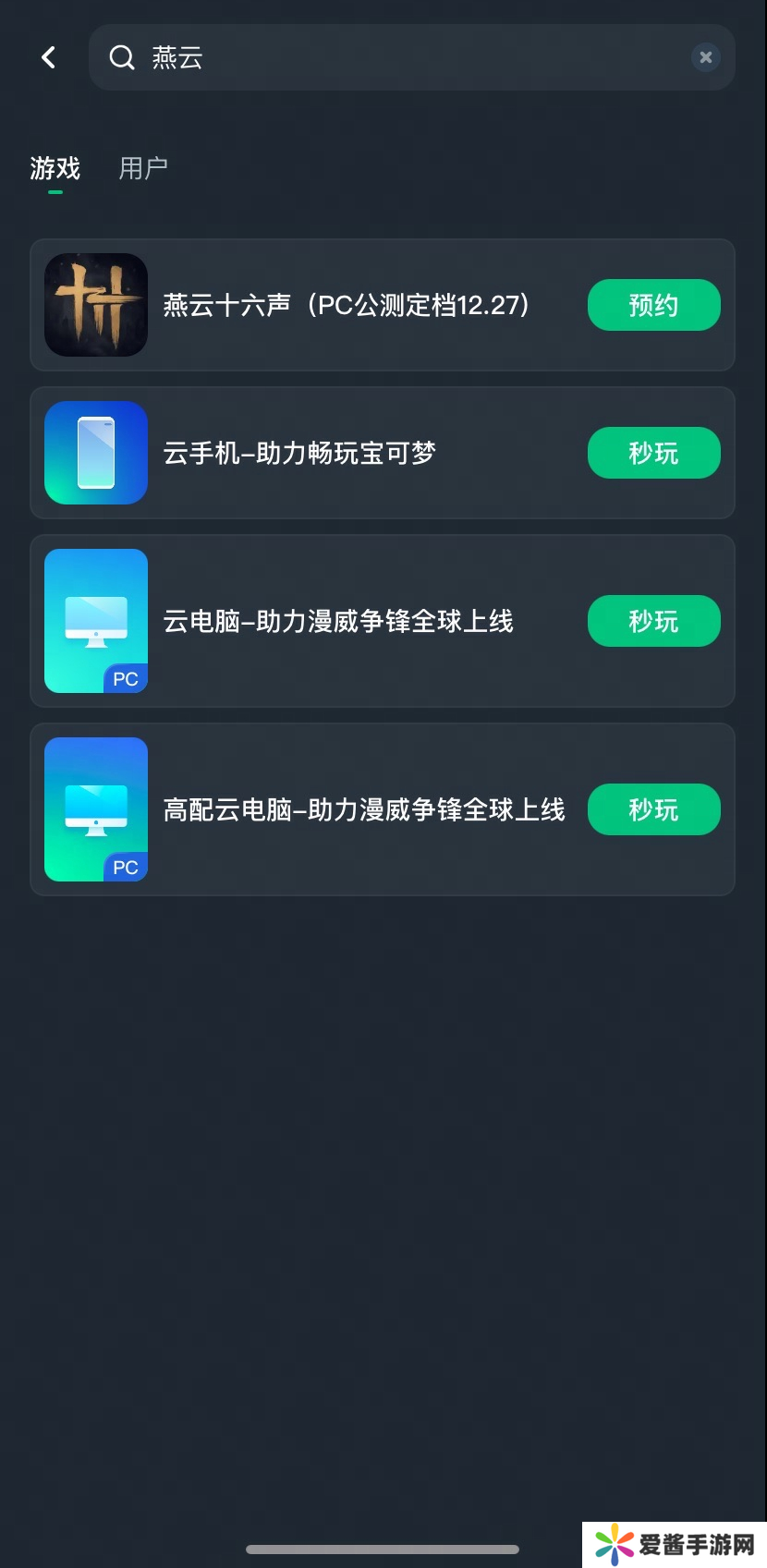The height and width of the screenshot is (1568, 767).
Task: Open the 高配云电脑 result
Action: 364,809
